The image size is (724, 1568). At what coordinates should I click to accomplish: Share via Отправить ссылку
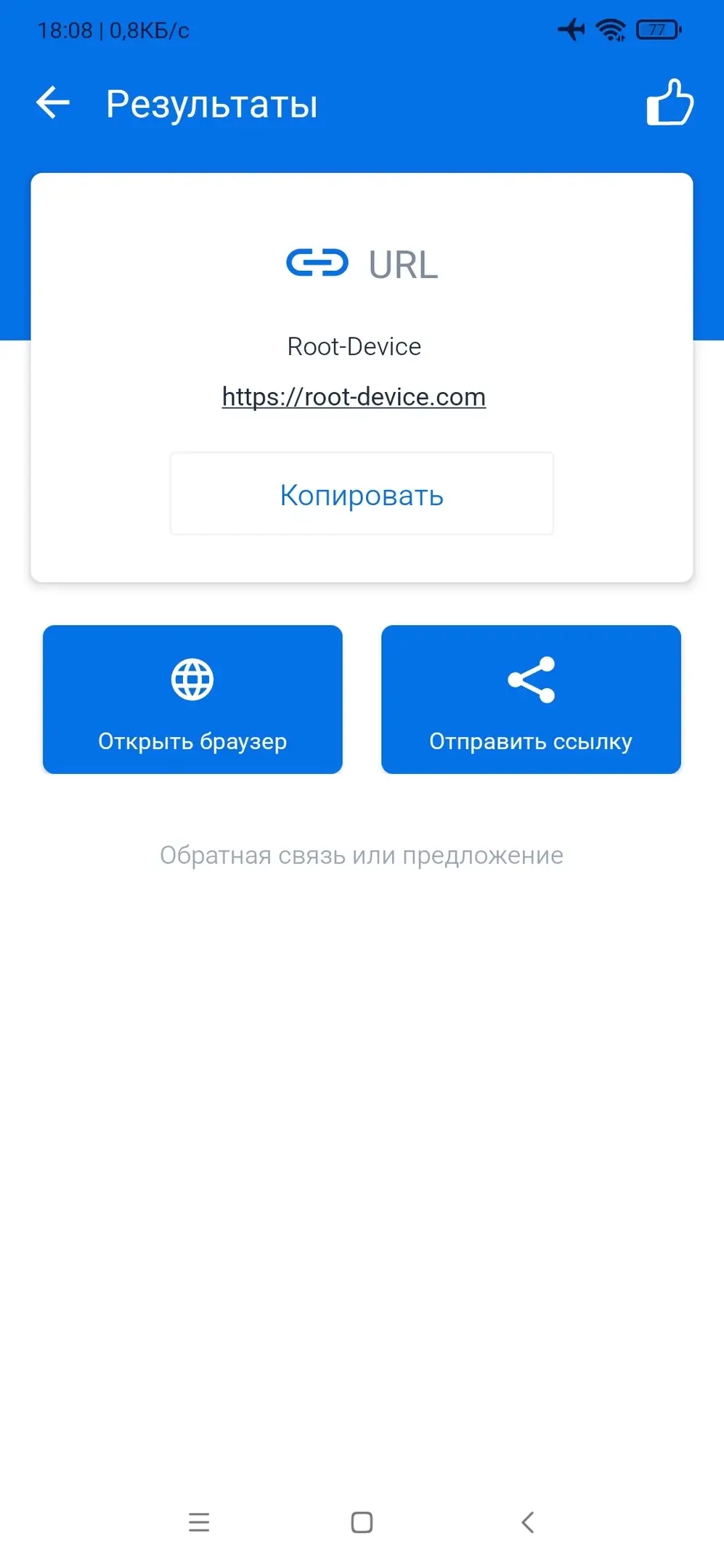point(531,699)
